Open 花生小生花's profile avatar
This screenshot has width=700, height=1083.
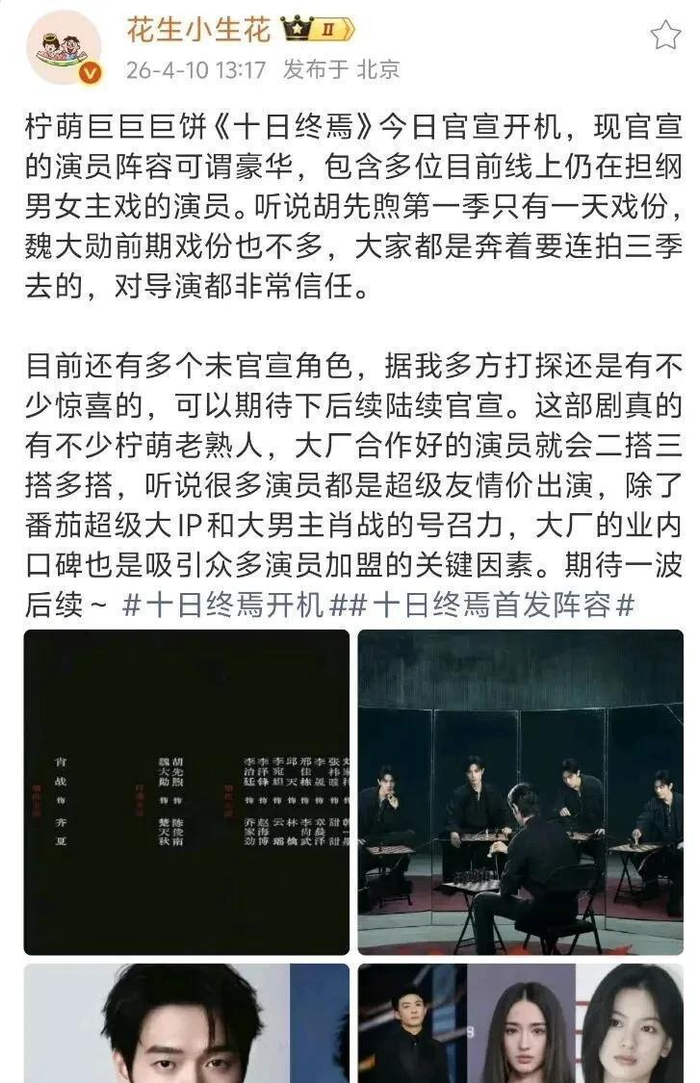pos(64,48)
